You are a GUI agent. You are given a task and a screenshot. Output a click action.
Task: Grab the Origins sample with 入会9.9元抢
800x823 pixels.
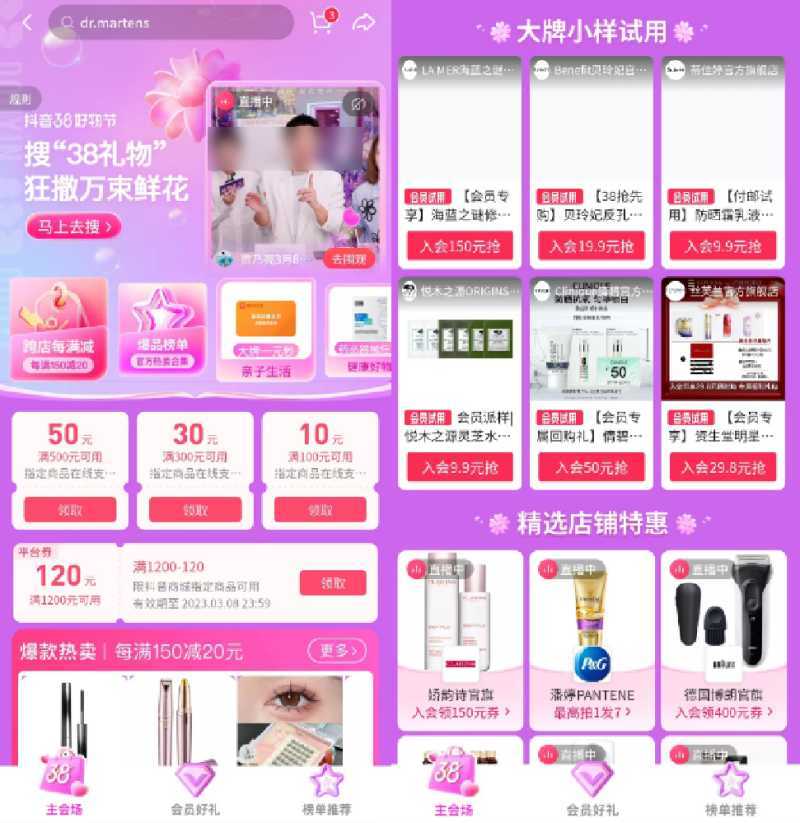[x=460, y=467]
